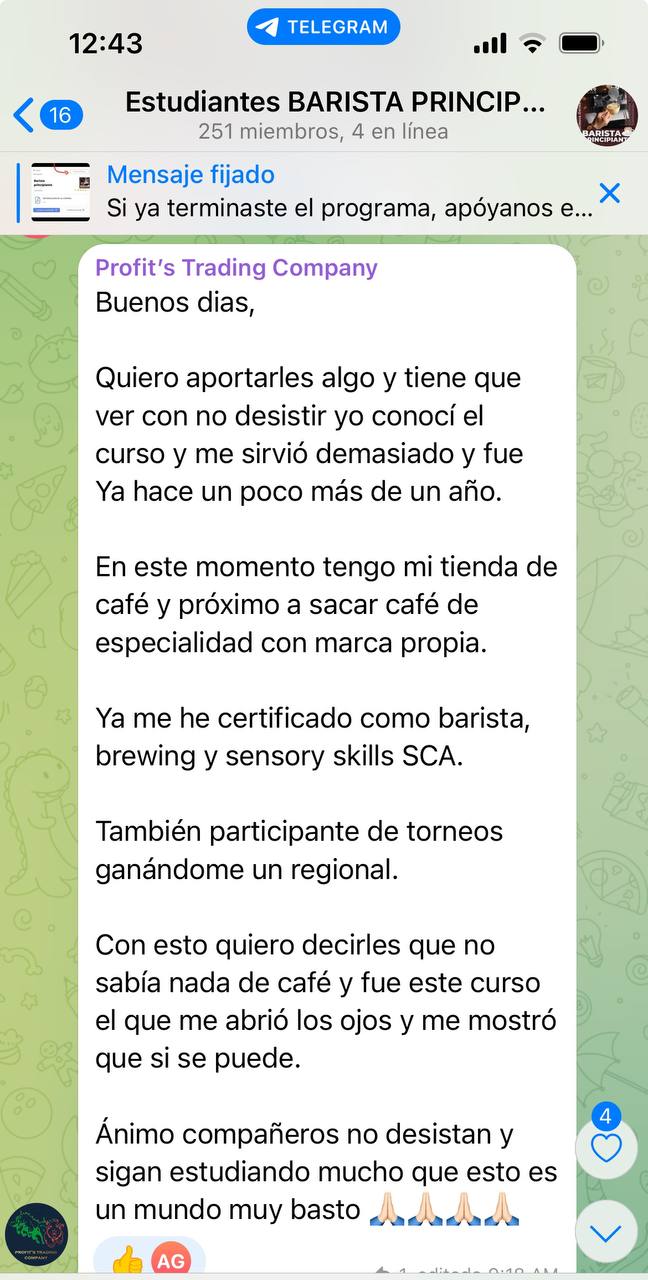Image resolution: width=648 pixels, height=1280 pixels.
Task: Open the sender's avatar beside the message
Action: coord(36,1235)
